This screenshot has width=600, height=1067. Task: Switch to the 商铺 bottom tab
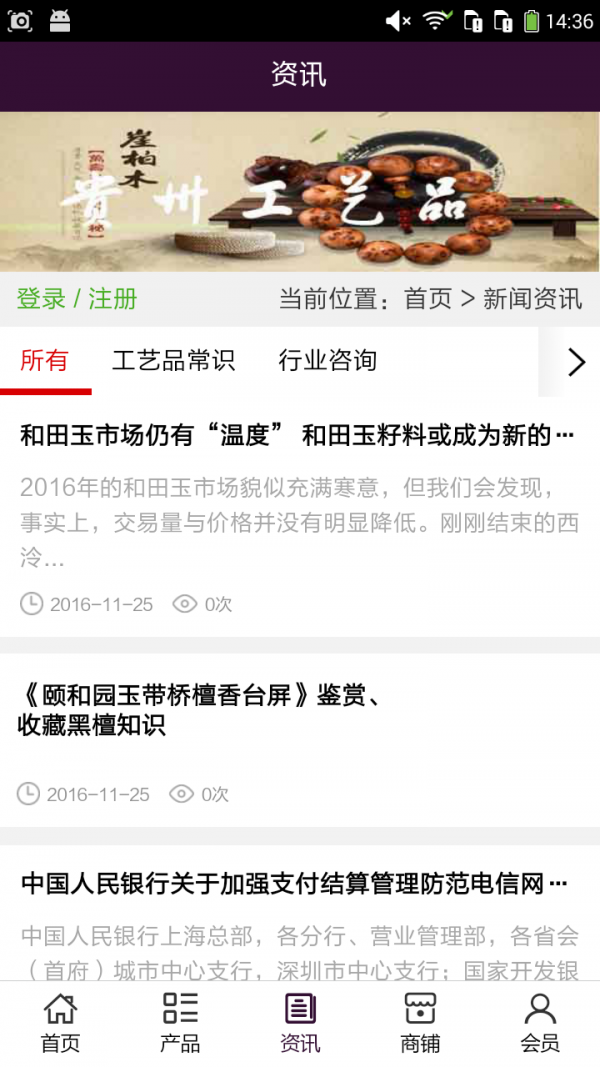[420, 1023]
